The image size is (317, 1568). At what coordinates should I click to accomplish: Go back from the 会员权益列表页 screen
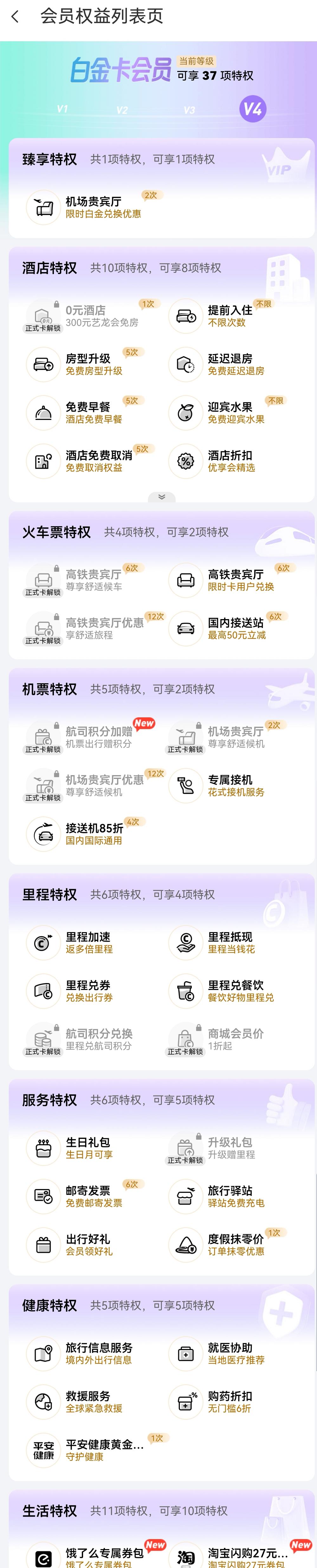(15, 17)
